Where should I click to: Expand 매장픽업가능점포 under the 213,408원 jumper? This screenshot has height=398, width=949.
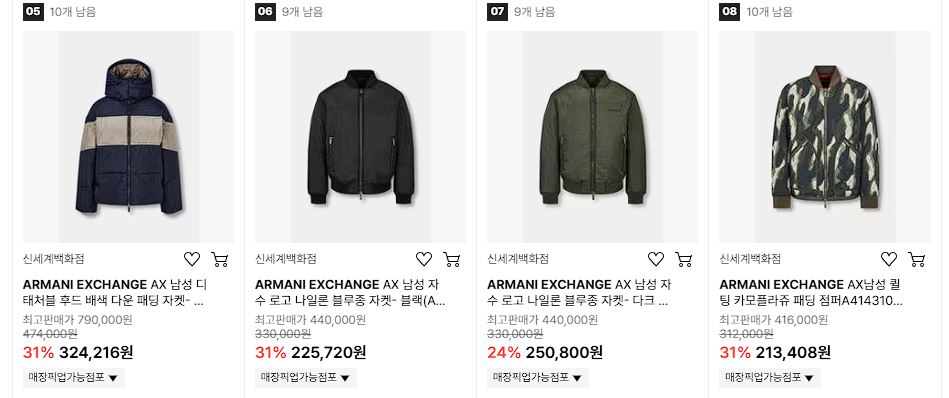pyautogui.click(x=770, y=377)
